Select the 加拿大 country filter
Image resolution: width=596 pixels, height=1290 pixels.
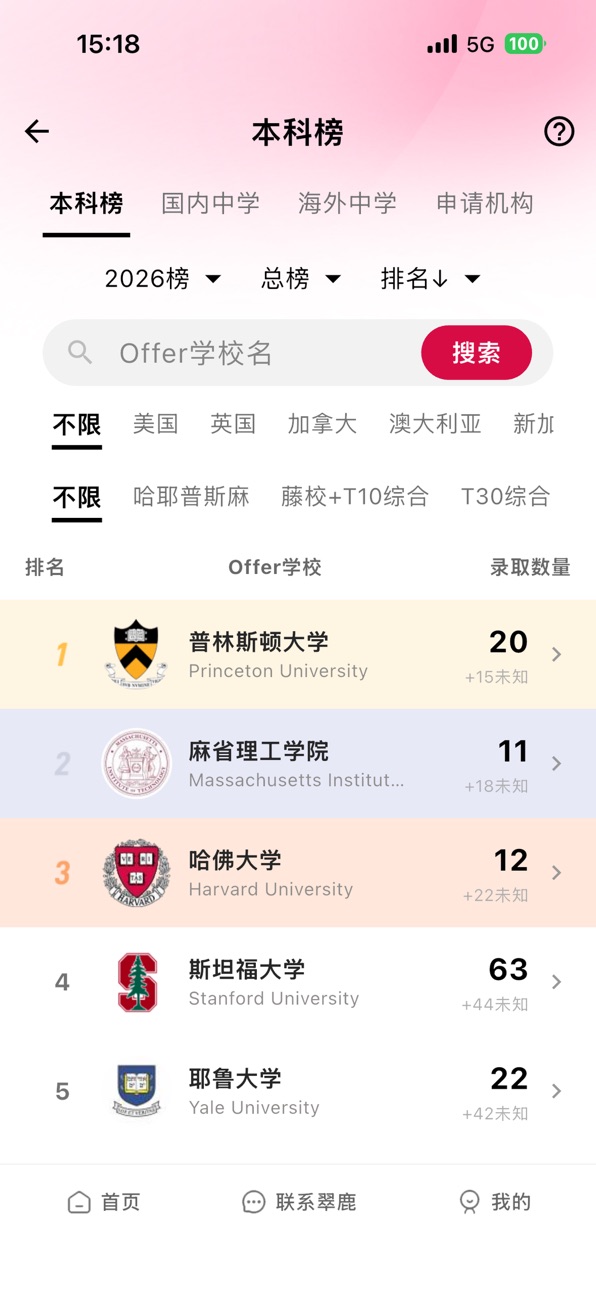coord(322,424)
